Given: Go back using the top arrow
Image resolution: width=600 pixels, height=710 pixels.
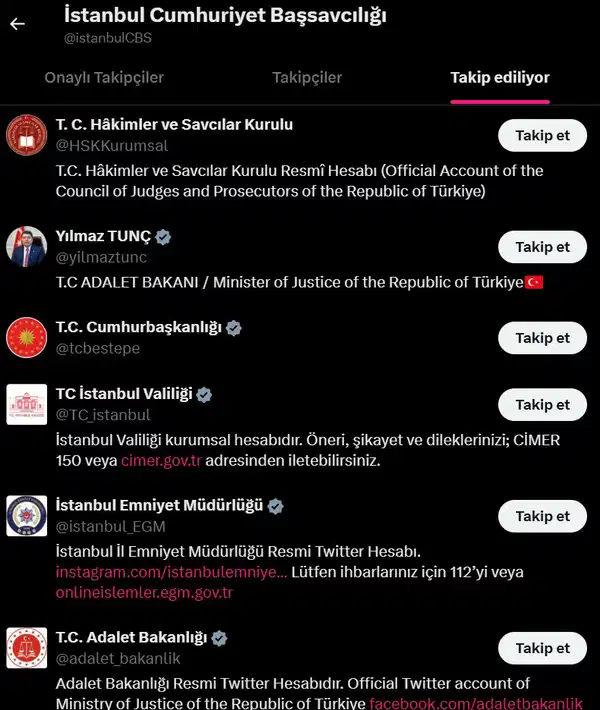Looking at the screenshot, I should tap(17, 24).
